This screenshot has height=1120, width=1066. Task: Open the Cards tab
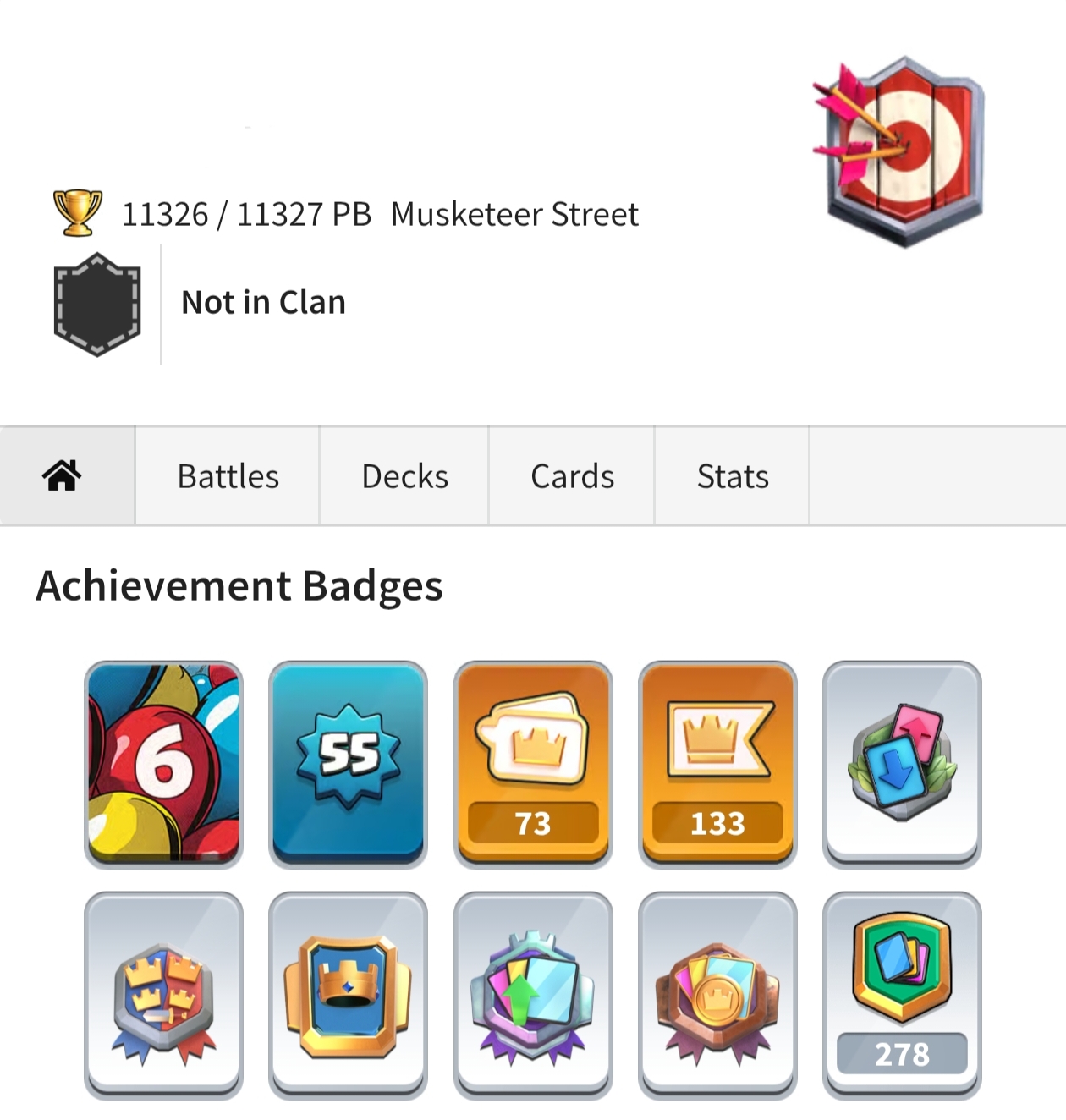click(x=572, y=475)
